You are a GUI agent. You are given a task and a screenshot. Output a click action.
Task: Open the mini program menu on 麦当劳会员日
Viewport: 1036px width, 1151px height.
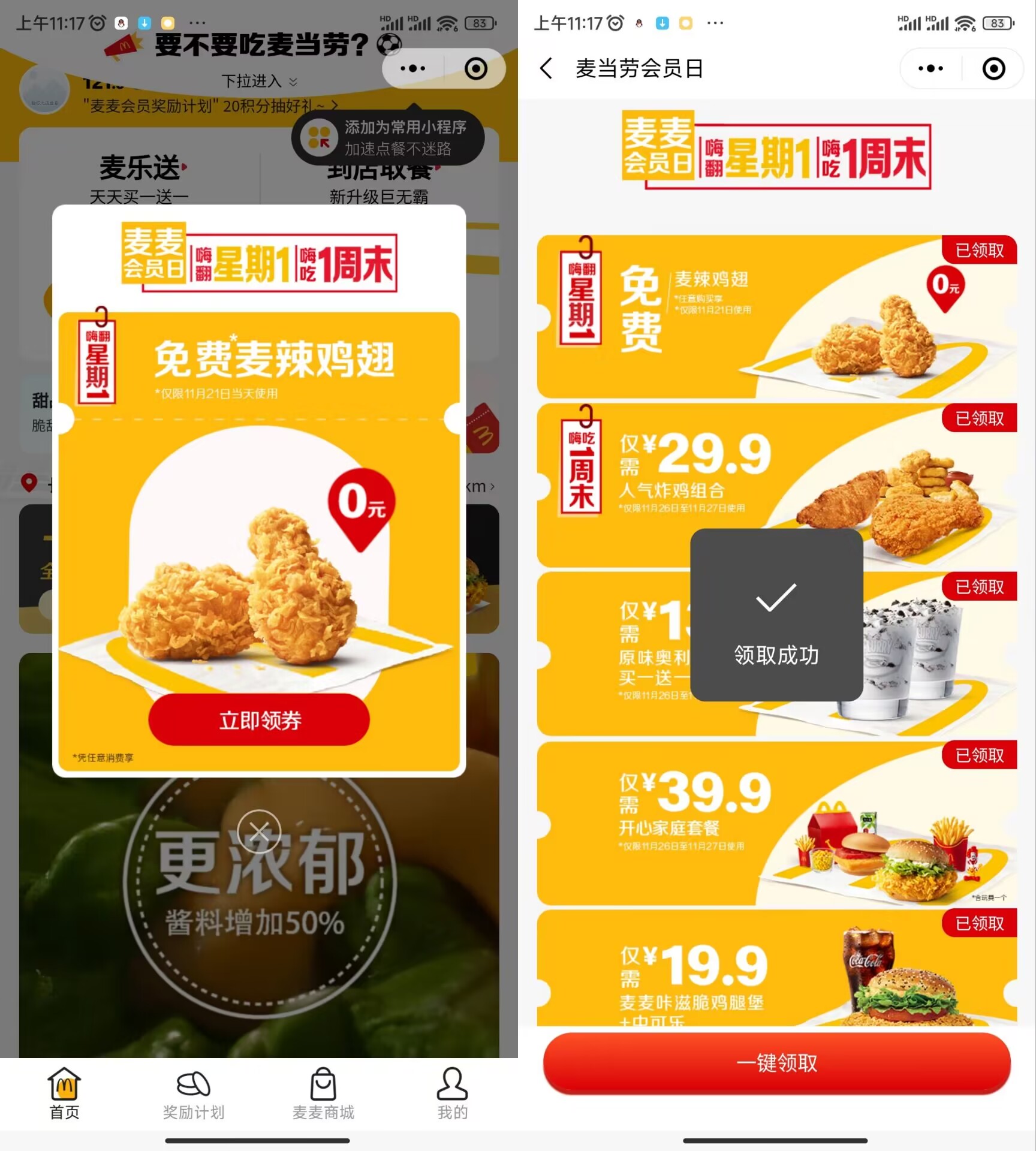[x=930, y=68]
